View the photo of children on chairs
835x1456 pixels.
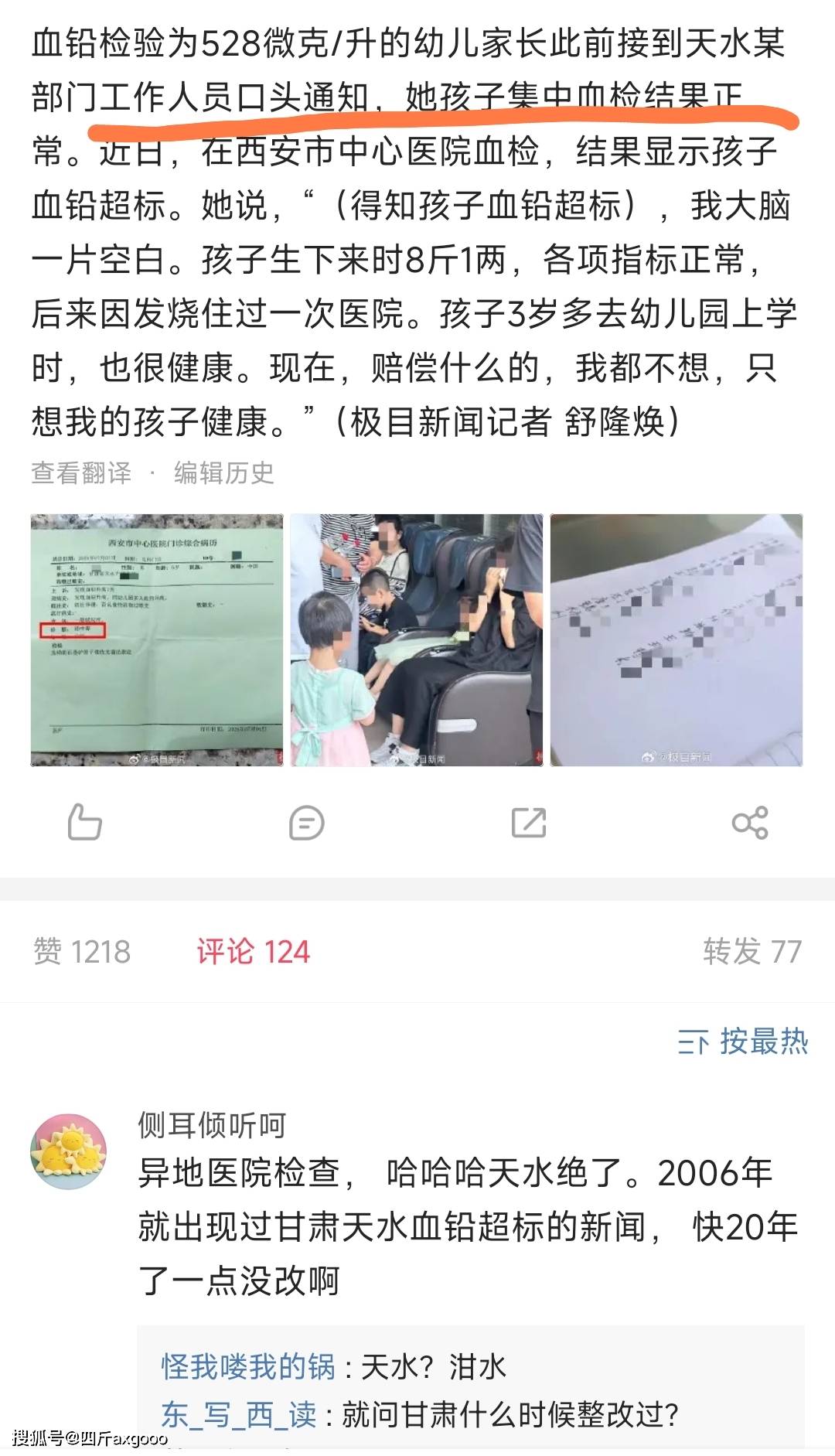point(417,639)
